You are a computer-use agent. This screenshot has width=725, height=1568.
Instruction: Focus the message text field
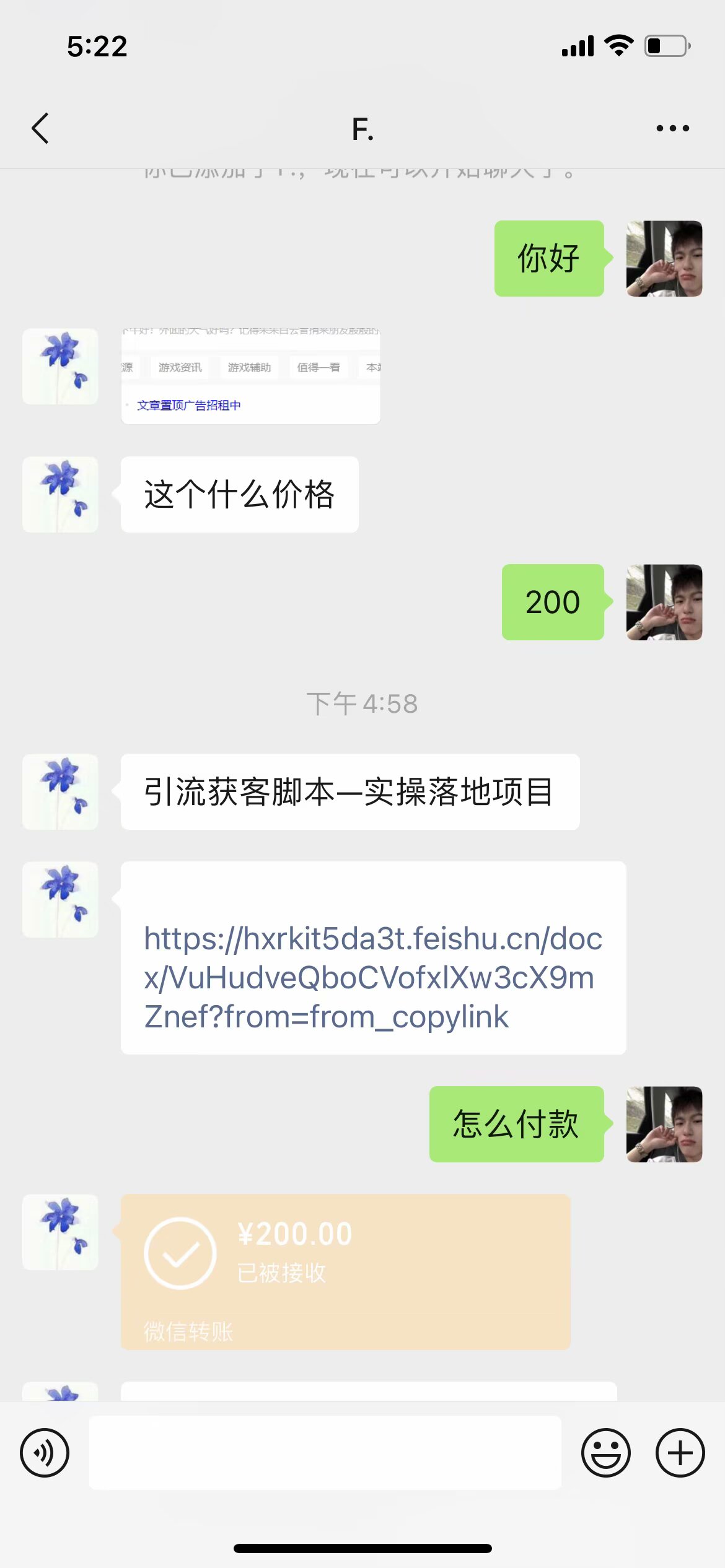325,1452
